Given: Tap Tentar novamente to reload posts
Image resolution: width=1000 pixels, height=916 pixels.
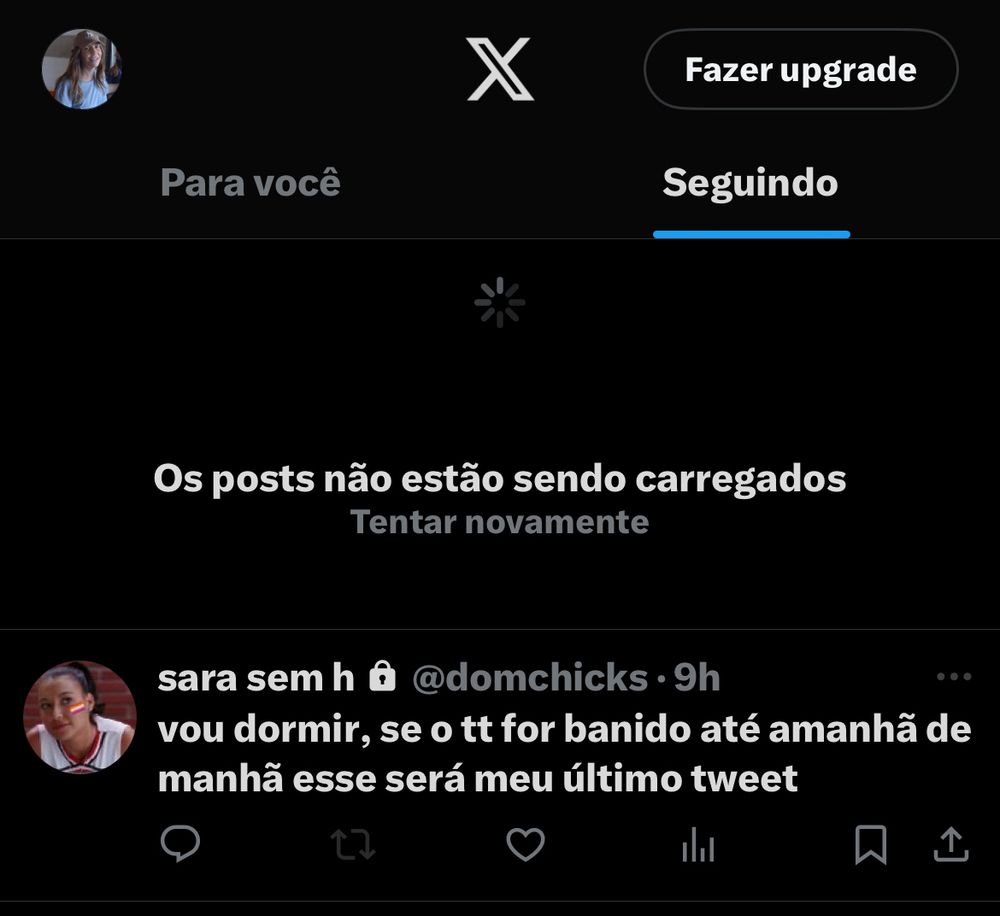Looking at the screenshot, I should coord(499,522).
